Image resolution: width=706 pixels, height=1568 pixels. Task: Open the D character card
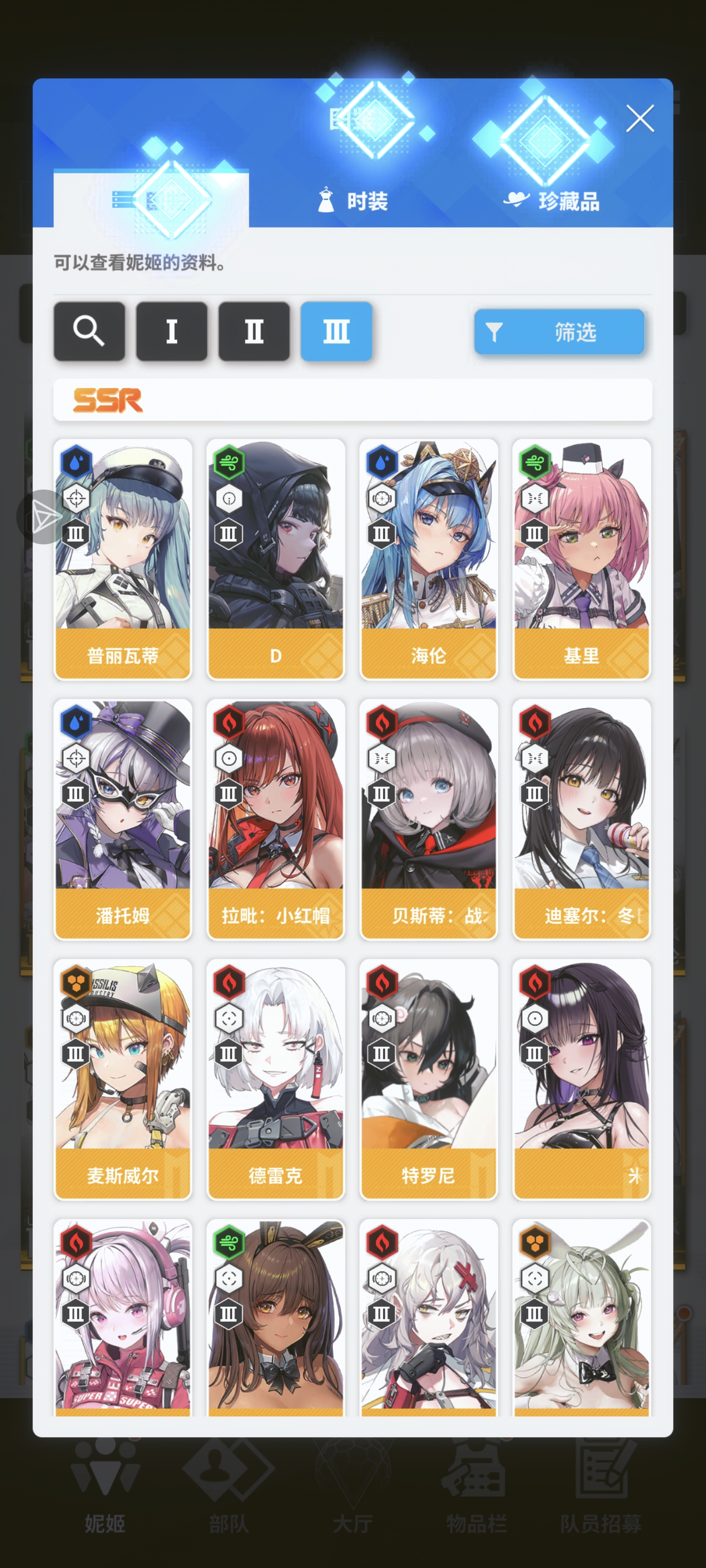[x=276, y=558]
